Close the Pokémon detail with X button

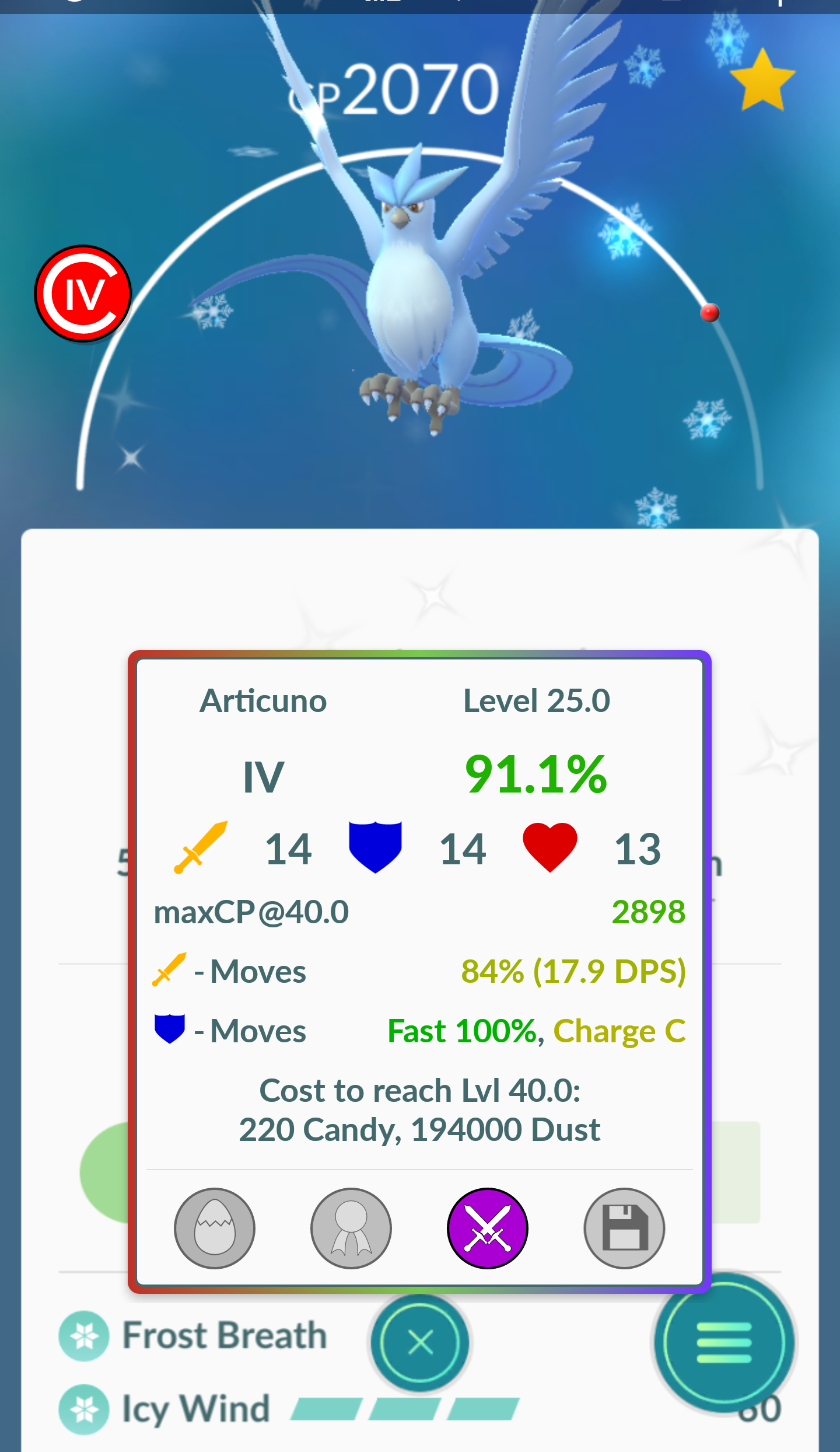click(421, 1342)
